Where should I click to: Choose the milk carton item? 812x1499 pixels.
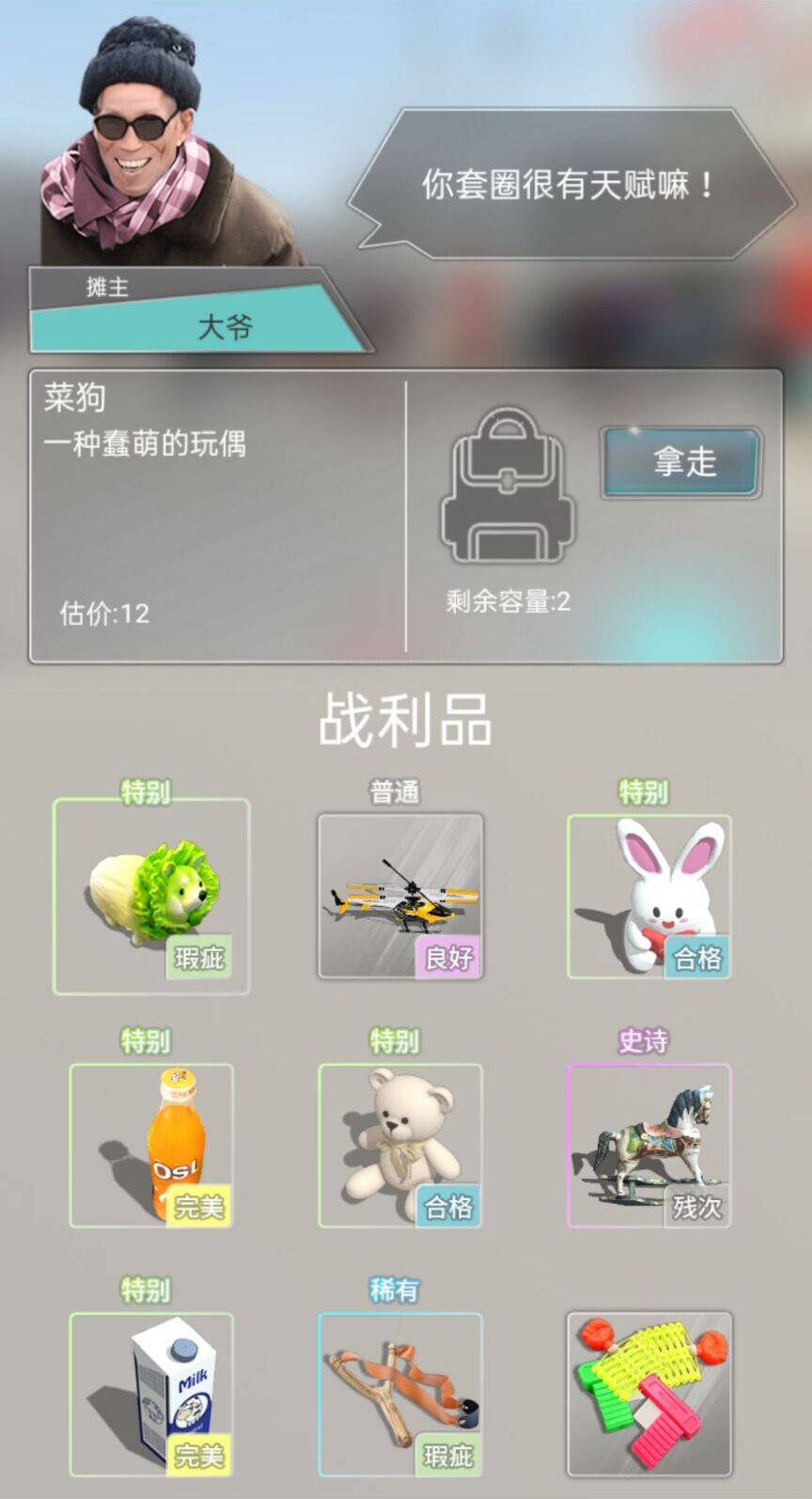151,1394
